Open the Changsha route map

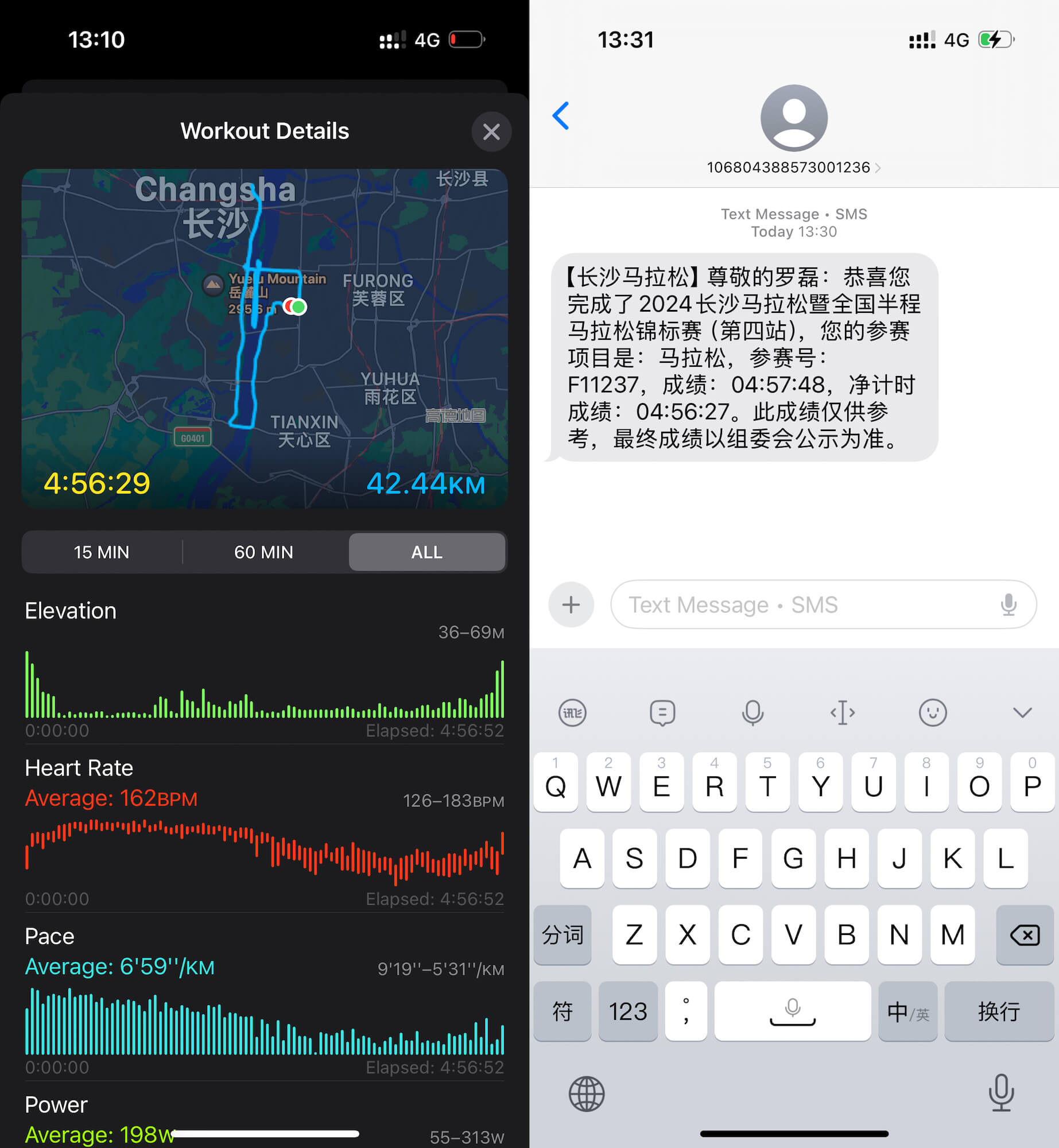click(x=264, y=339)
